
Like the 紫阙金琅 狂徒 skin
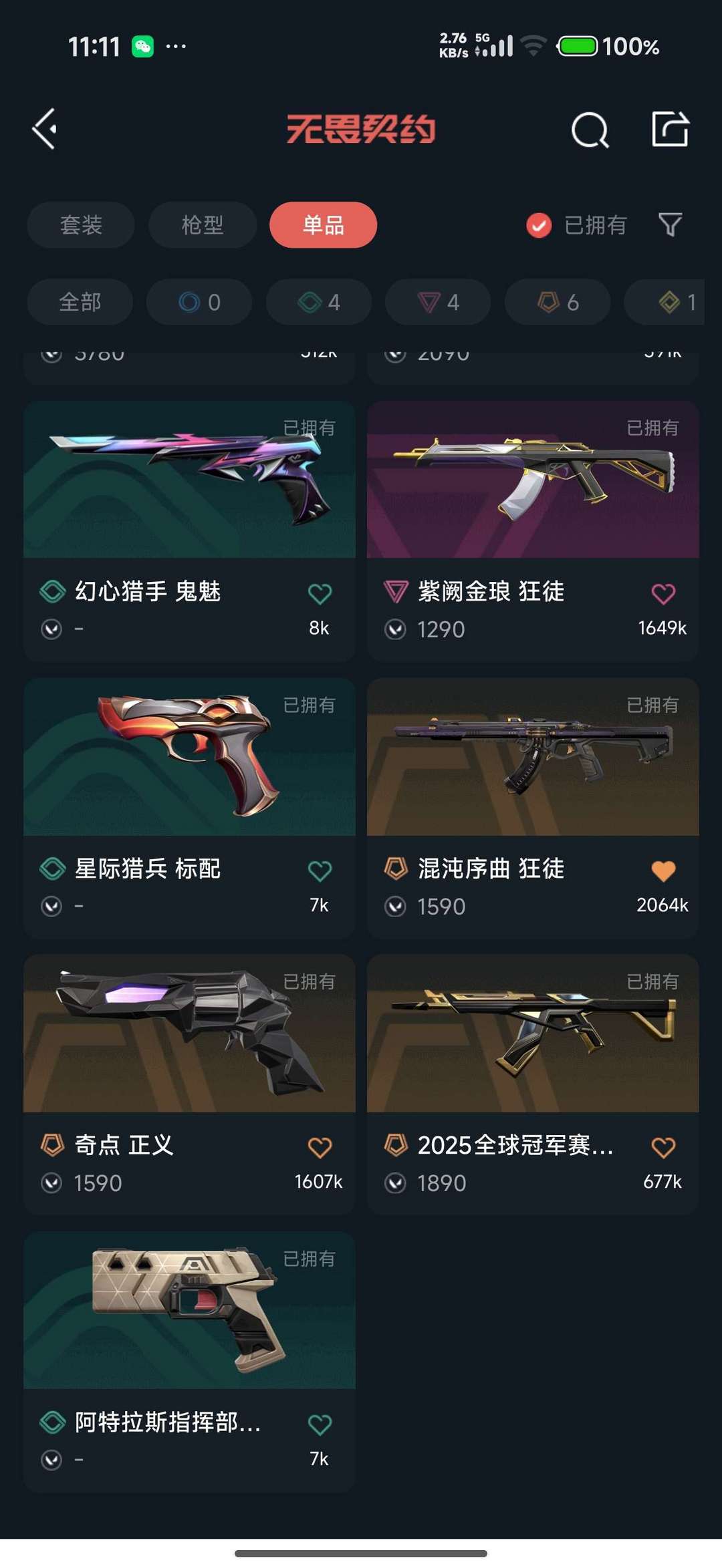[663, 593]
